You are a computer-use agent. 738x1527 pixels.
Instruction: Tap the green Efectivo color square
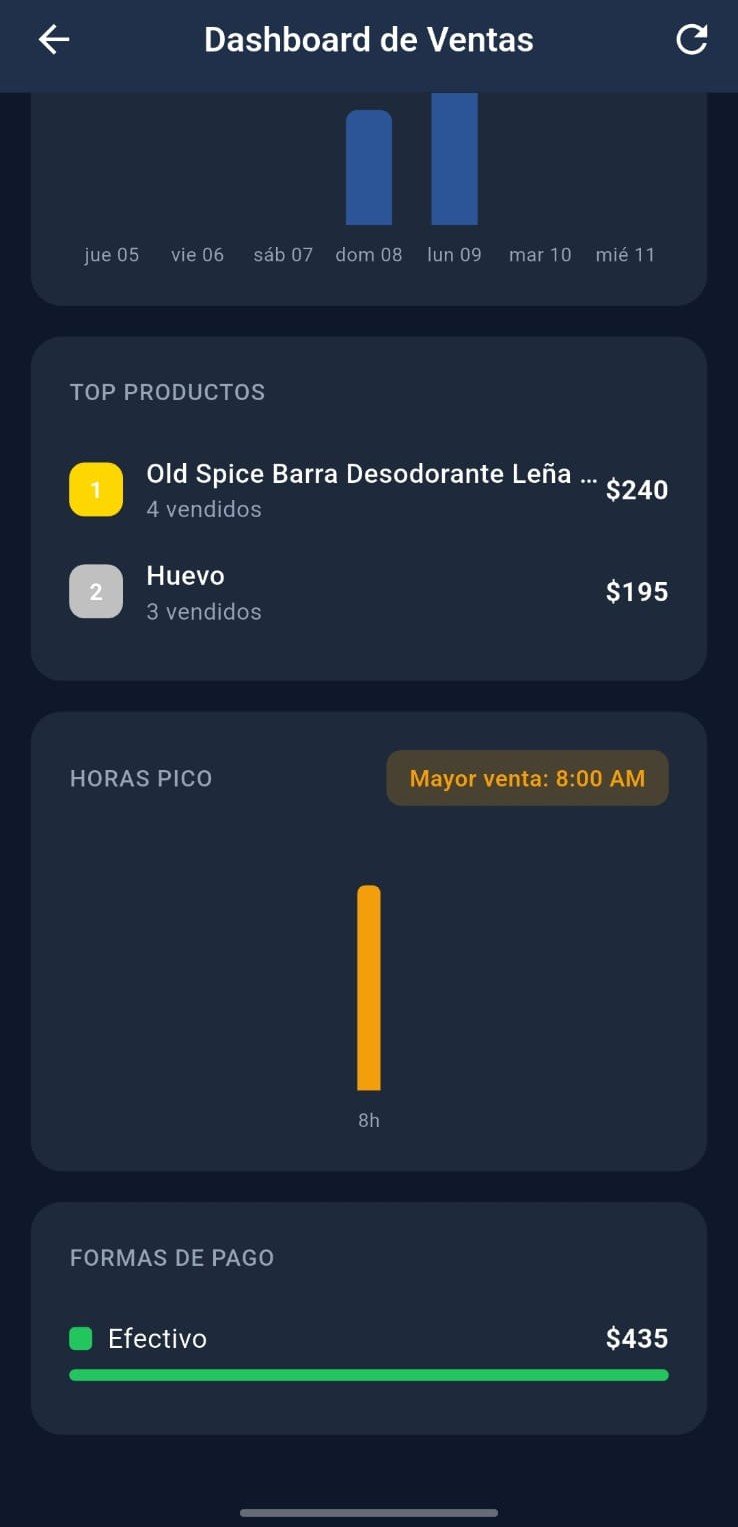pos(80,1338)
